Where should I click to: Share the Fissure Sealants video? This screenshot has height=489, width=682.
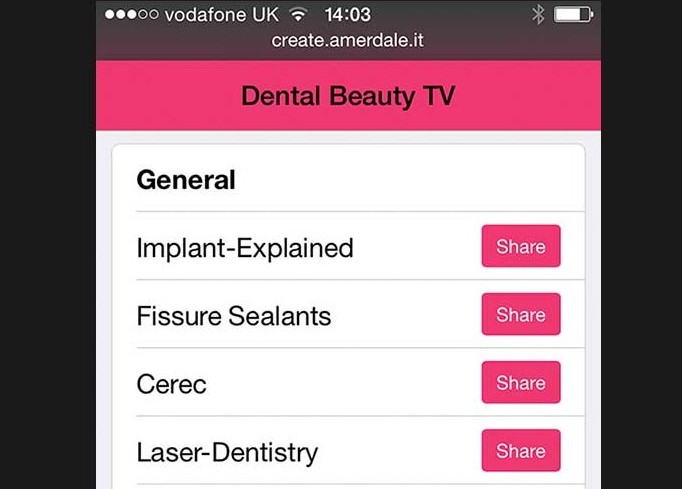520,314
